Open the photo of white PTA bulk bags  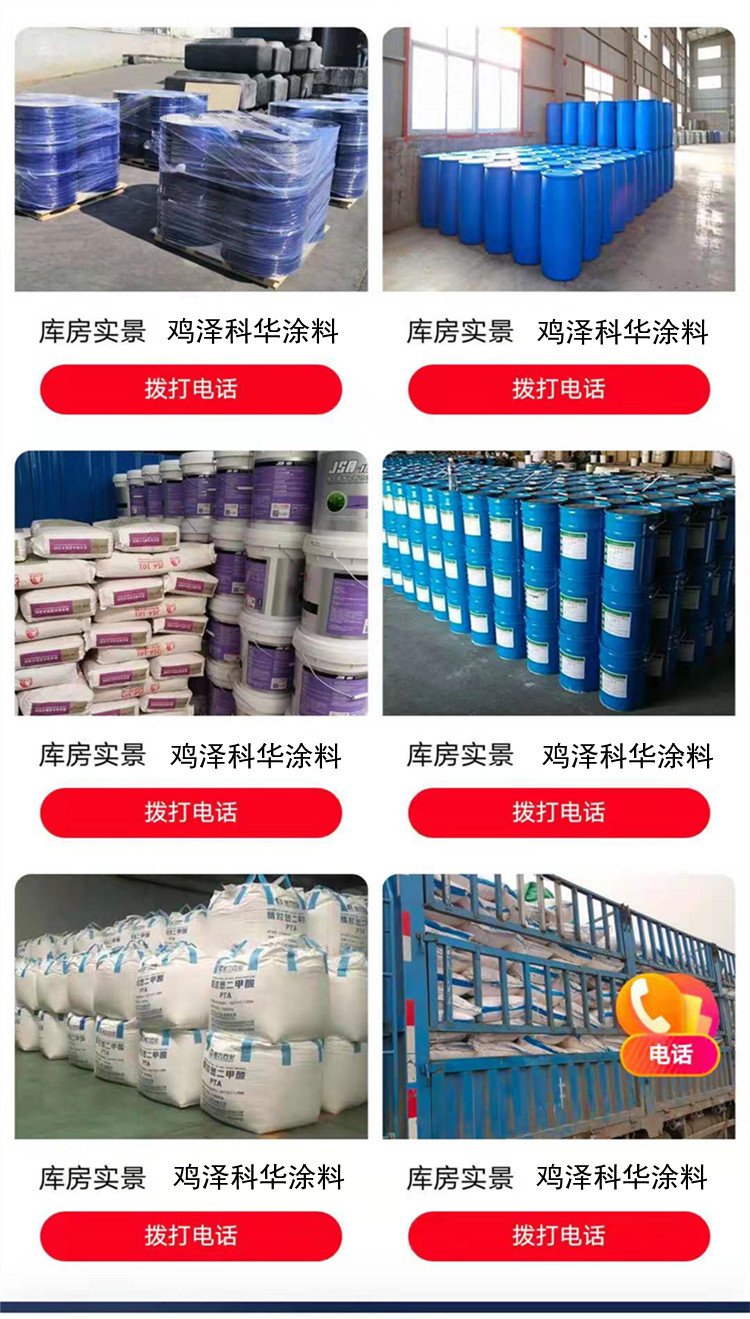pos(191,1006)
